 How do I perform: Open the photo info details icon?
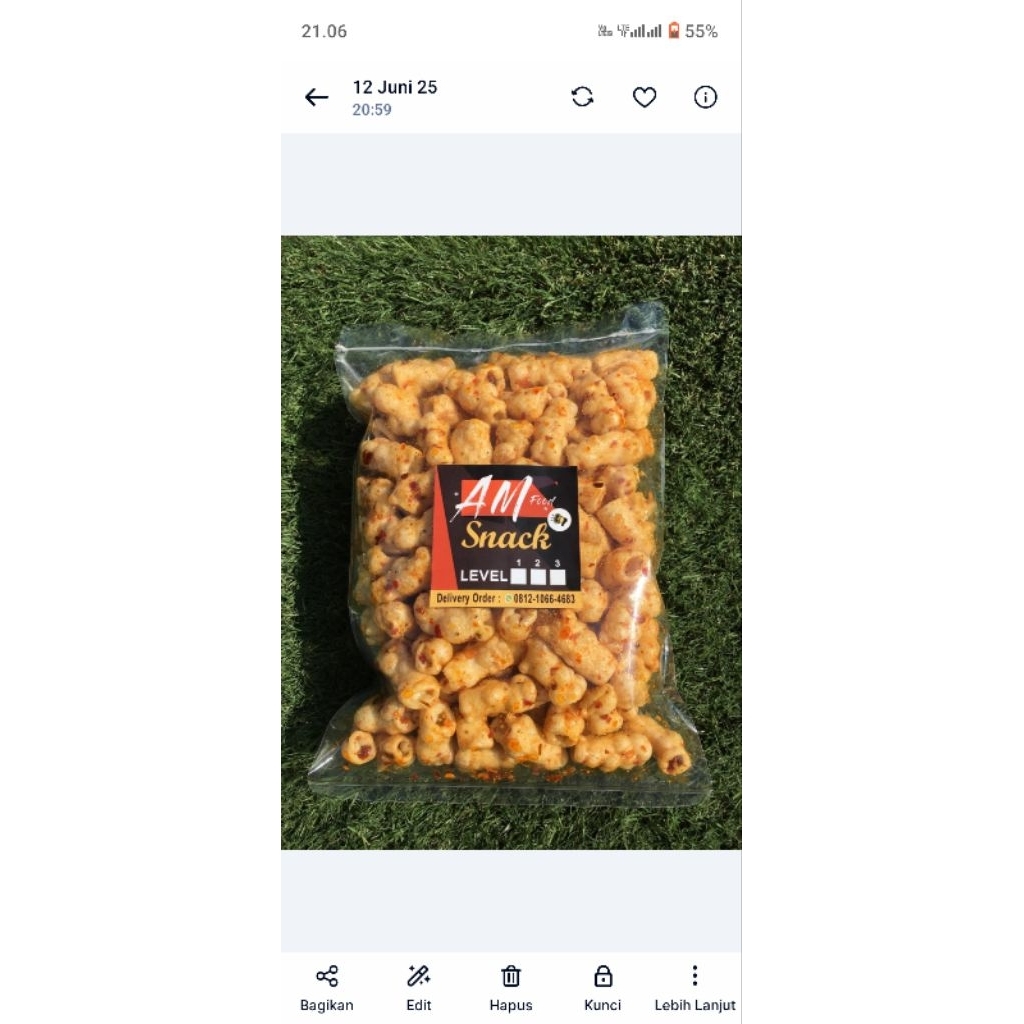tap(705, 97)
